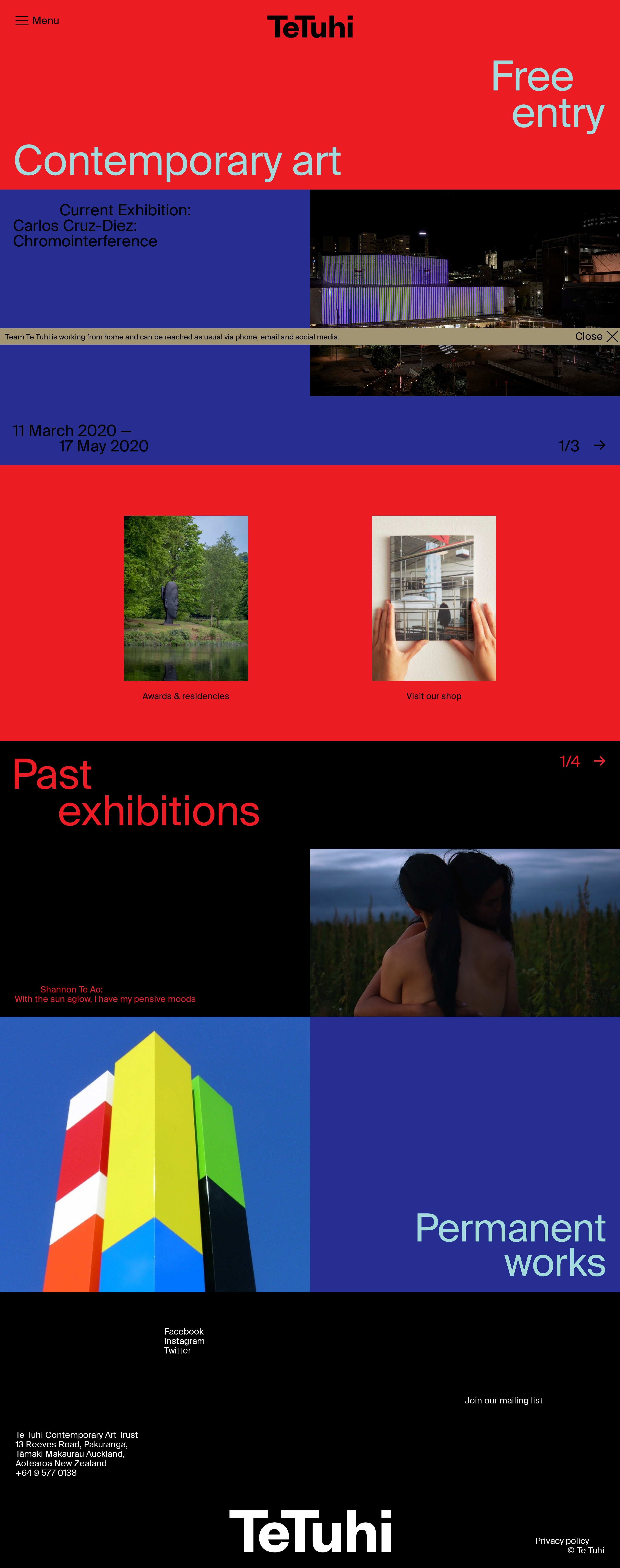The image size is (620, 1568).
Task: Open the Privacy policy
Action: point(562,1540)
